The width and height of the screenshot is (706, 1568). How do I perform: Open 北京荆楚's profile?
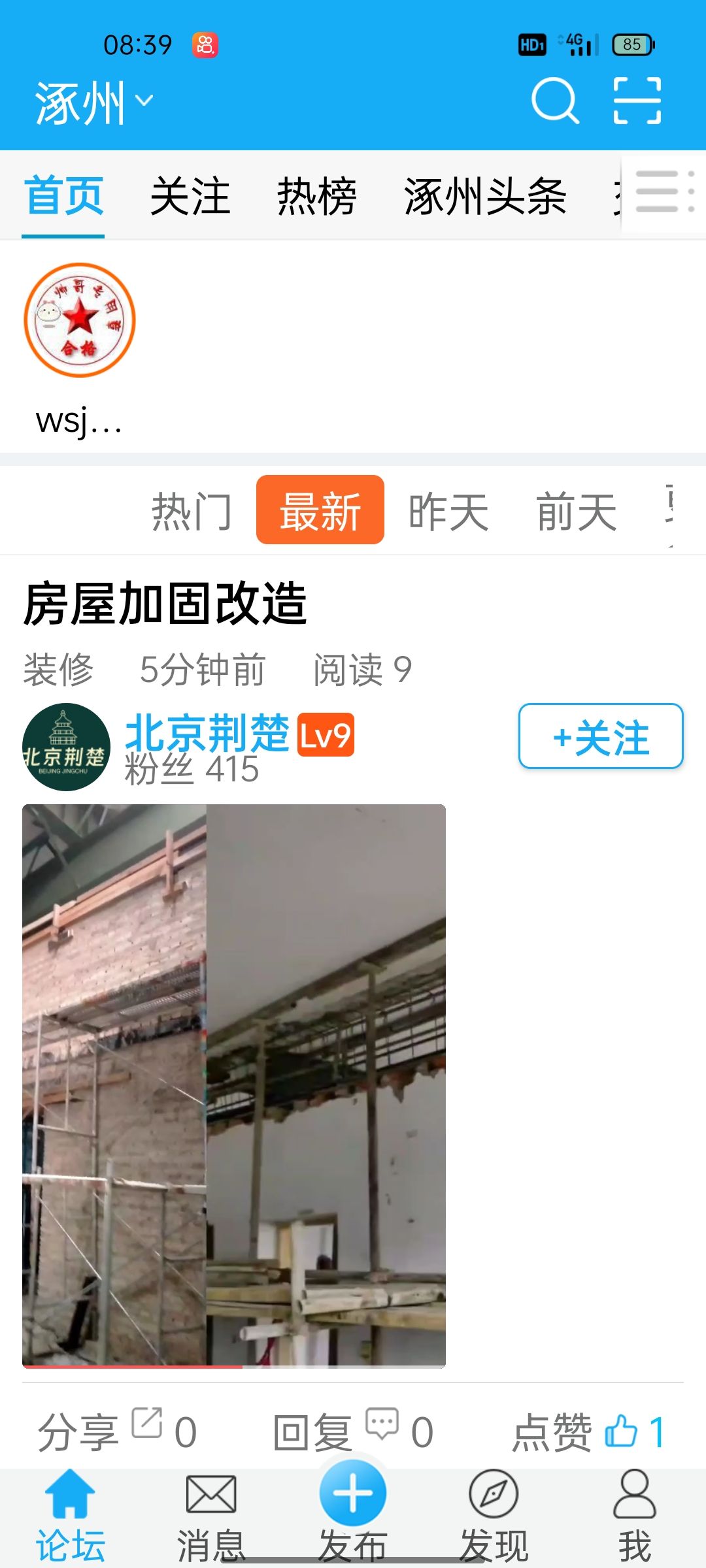click(206, 734)
